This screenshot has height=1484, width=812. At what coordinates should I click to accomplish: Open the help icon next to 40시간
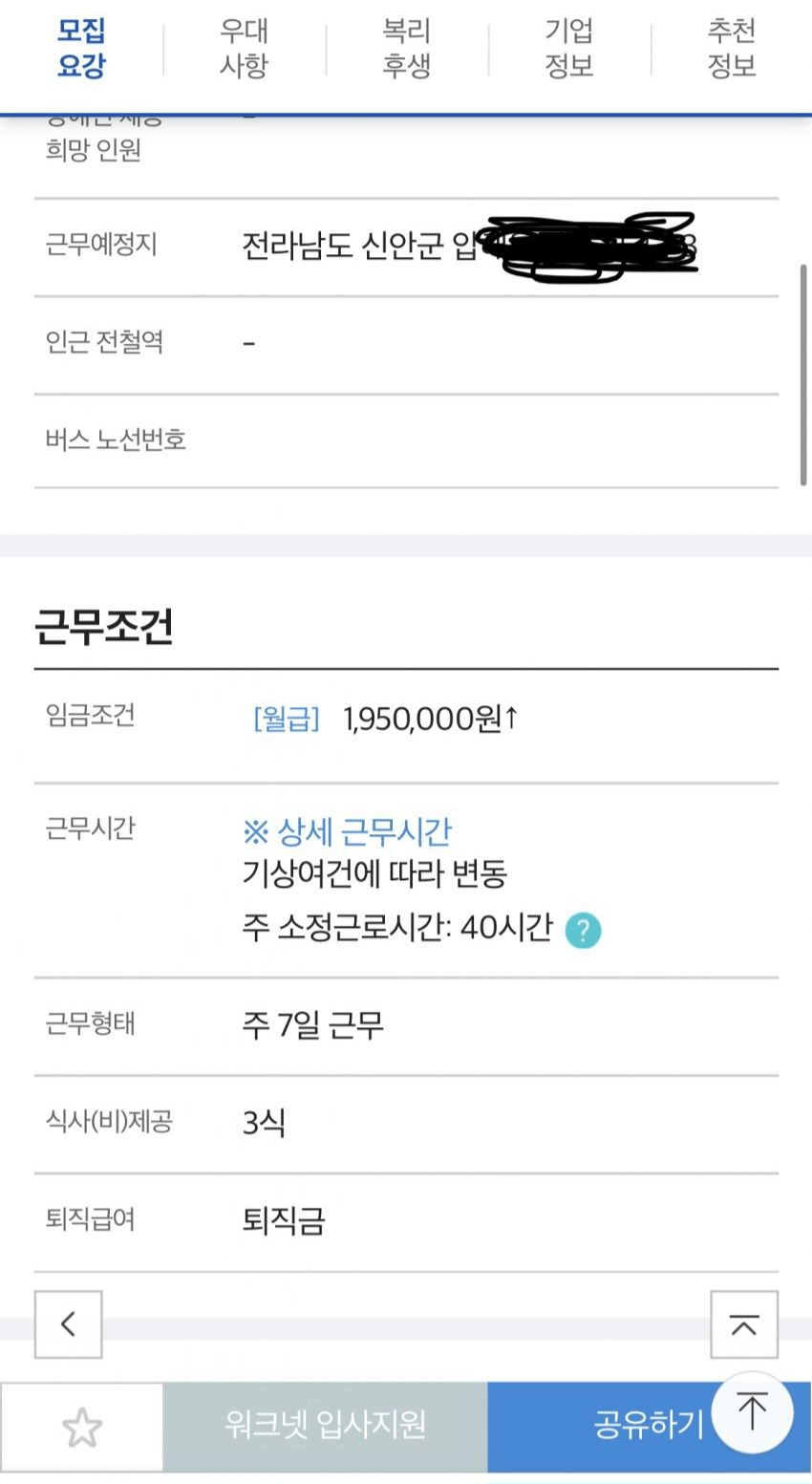click(x=583, y=930)
